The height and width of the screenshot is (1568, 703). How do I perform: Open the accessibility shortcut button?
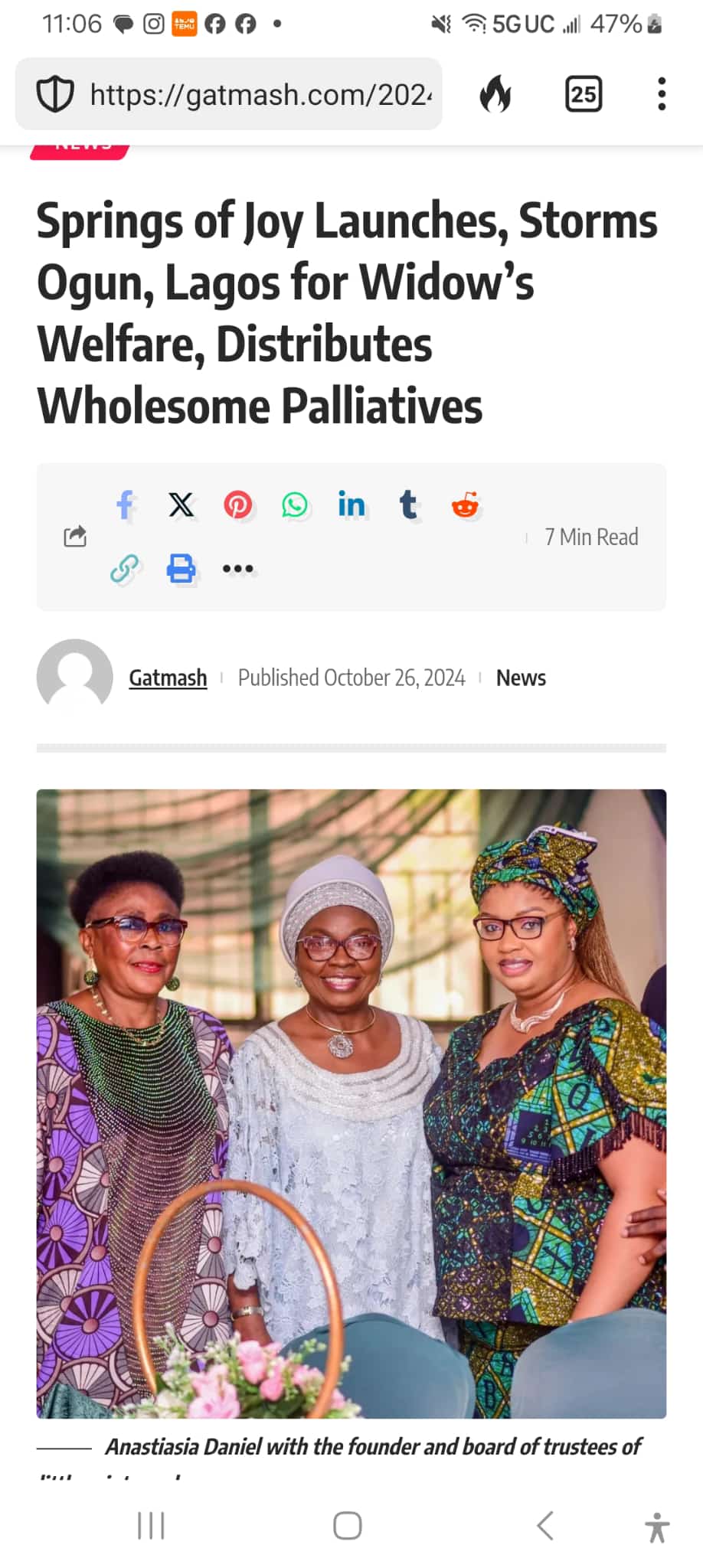tap(656, 1527)
